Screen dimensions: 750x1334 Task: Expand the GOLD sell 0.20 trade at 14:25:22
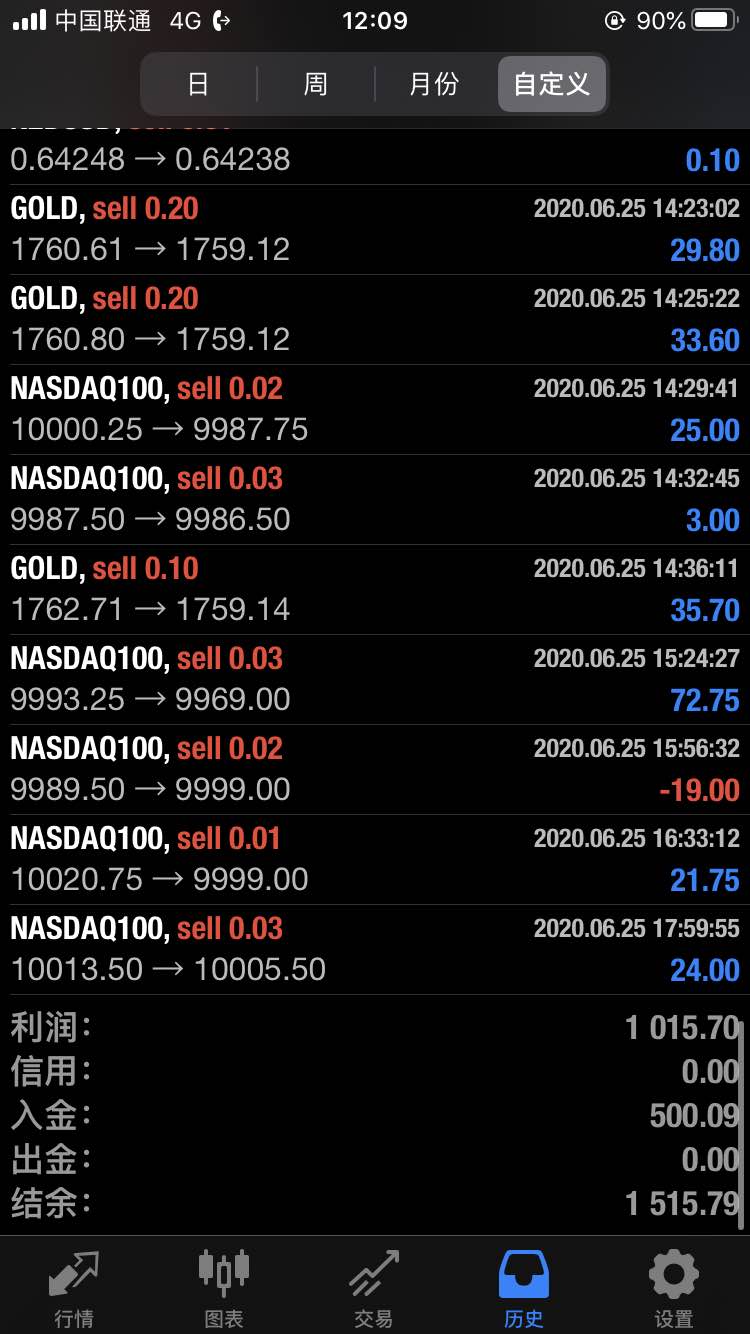click(x=375, y=320)
